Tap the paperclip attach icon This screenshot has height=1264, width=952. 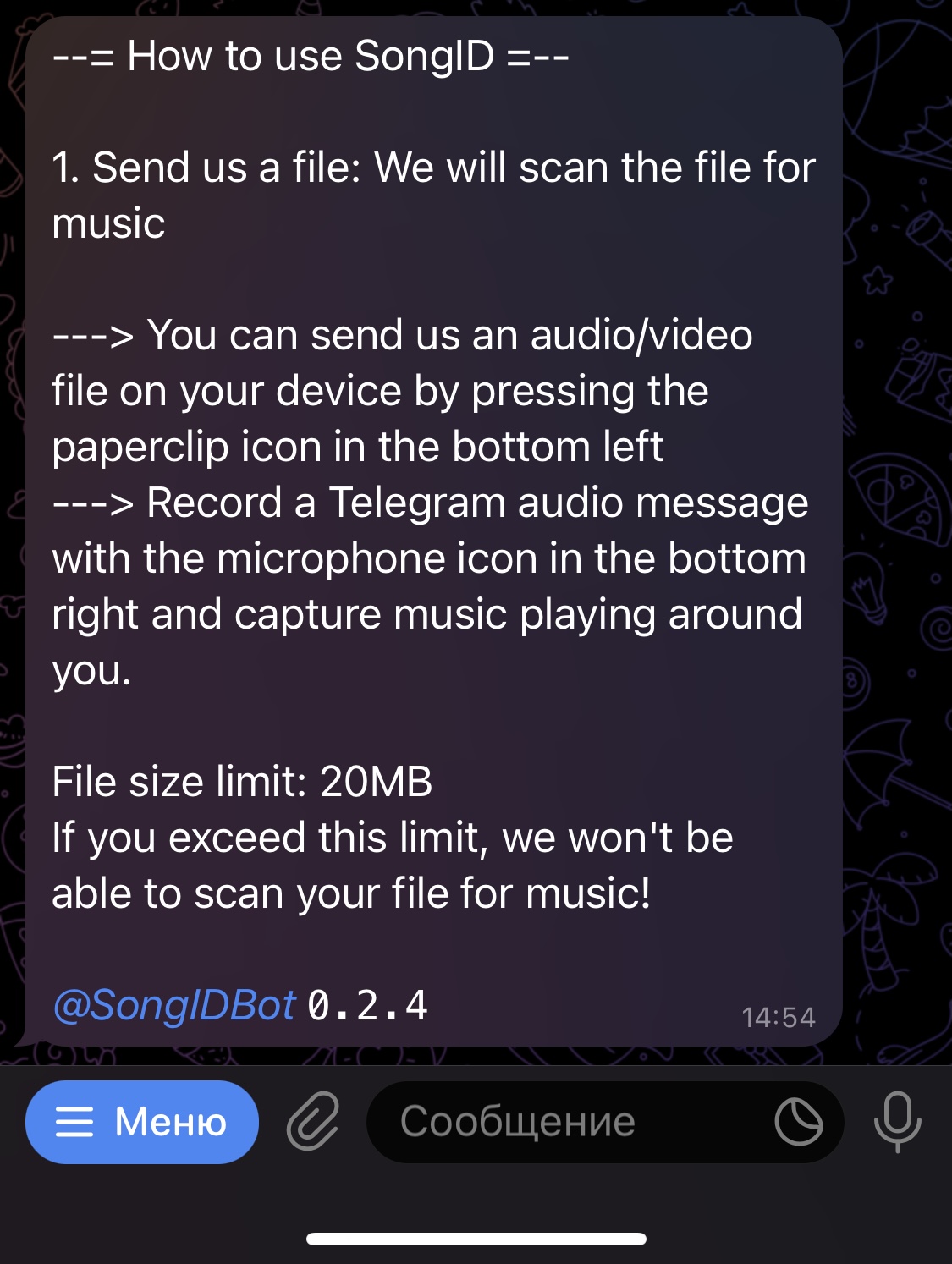click(312, 1122)
